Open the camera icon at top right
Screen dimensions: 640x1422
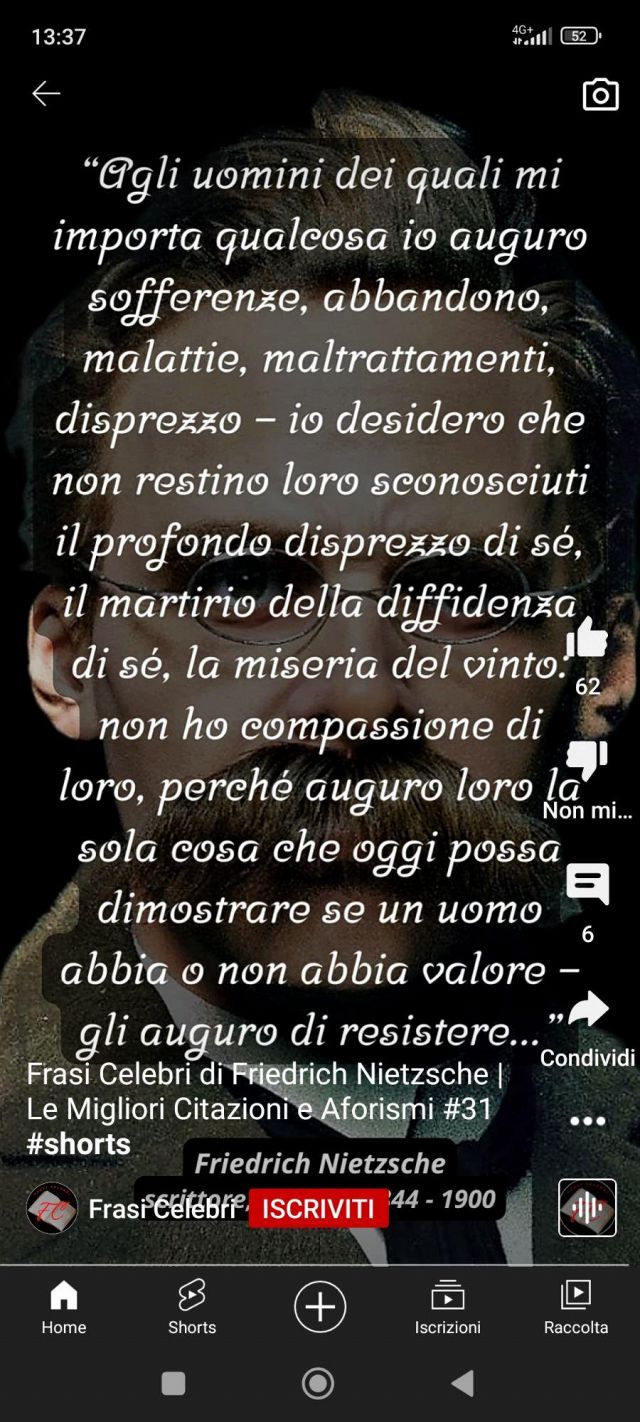600,95
